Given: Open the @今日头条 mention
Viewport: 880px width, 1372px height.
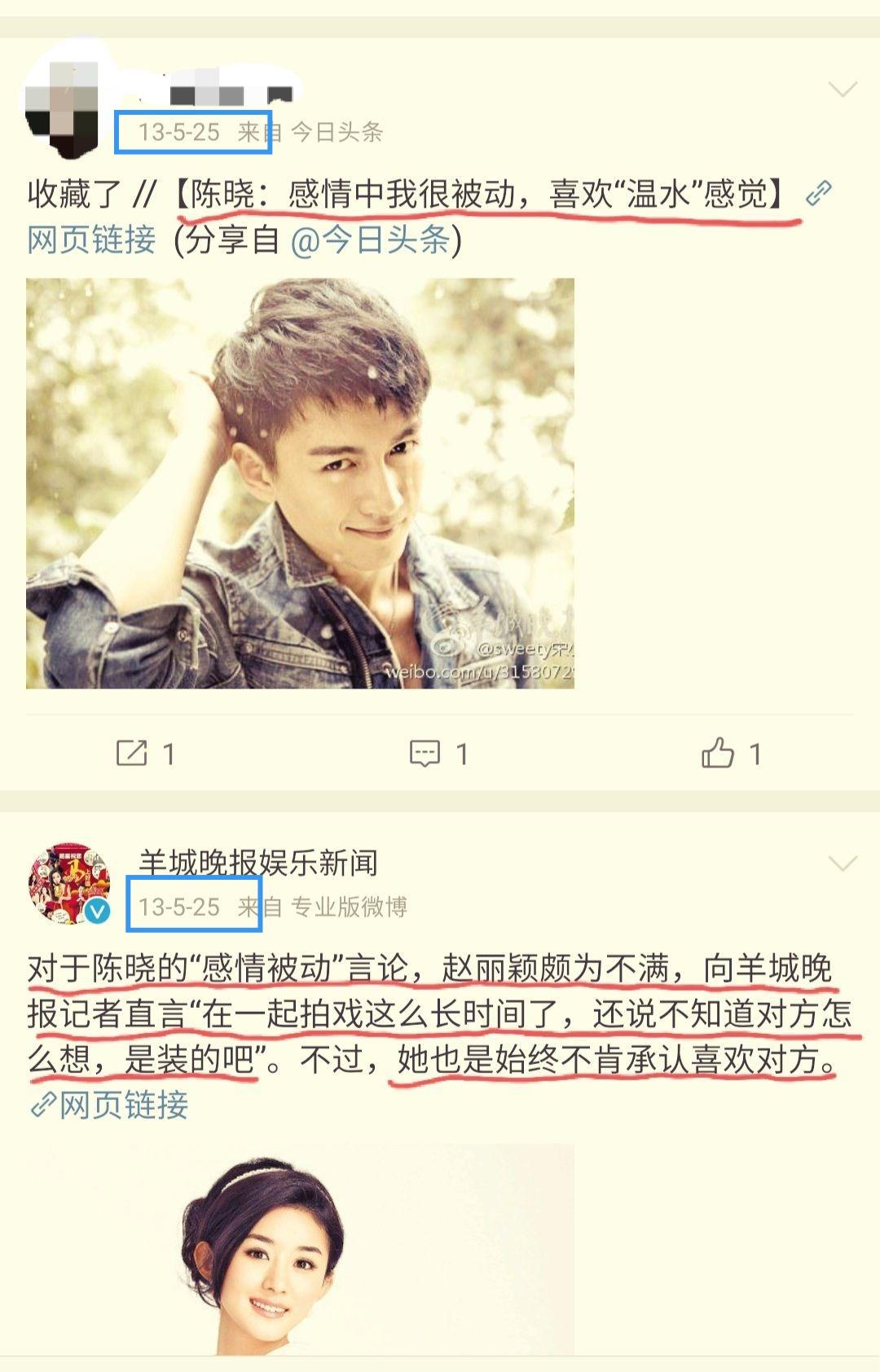Looking at the screenshot, I should [x=370, y=240].
